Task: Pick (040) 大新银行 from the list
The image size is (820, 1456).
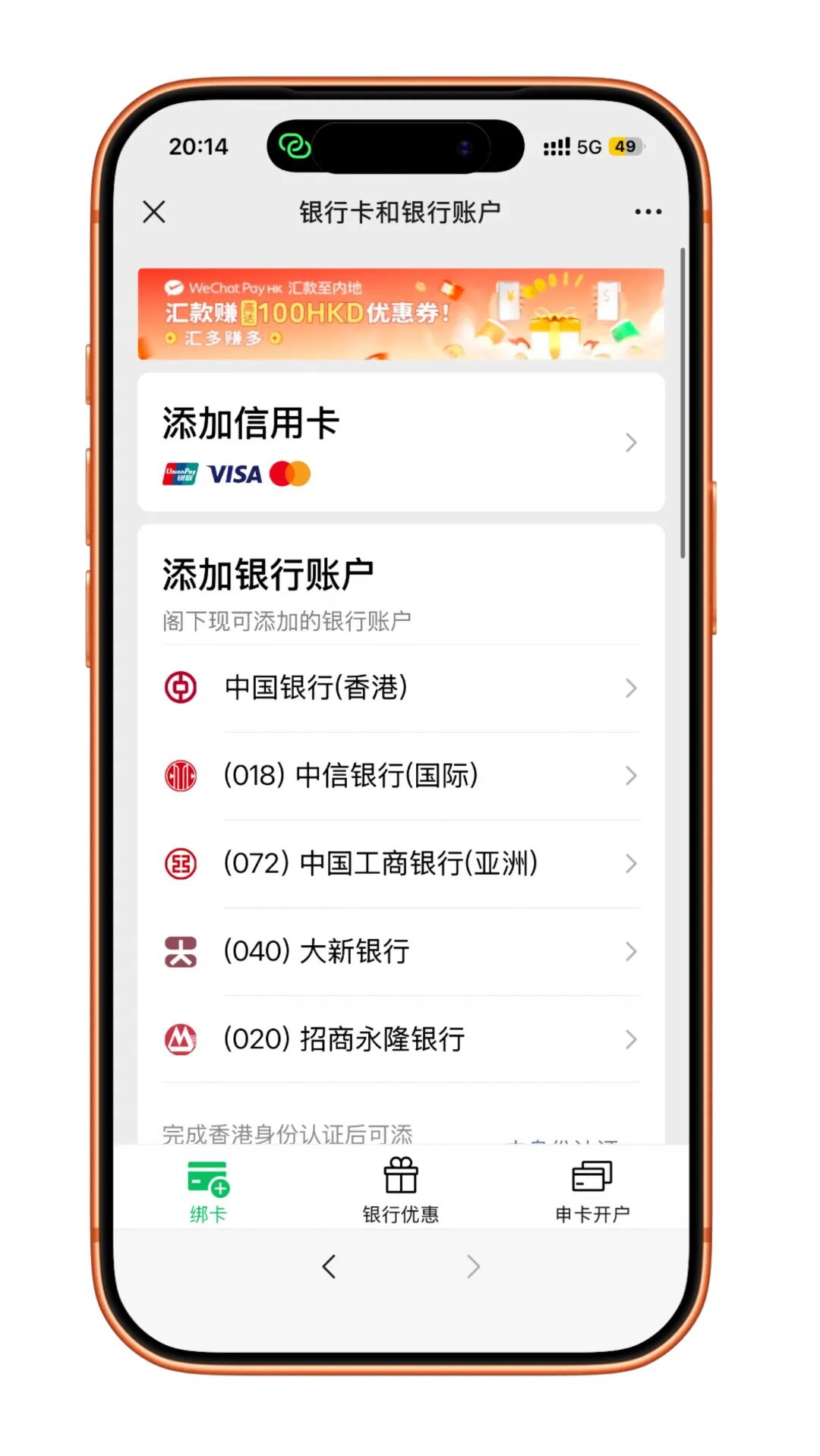Action: coord(401,951)
